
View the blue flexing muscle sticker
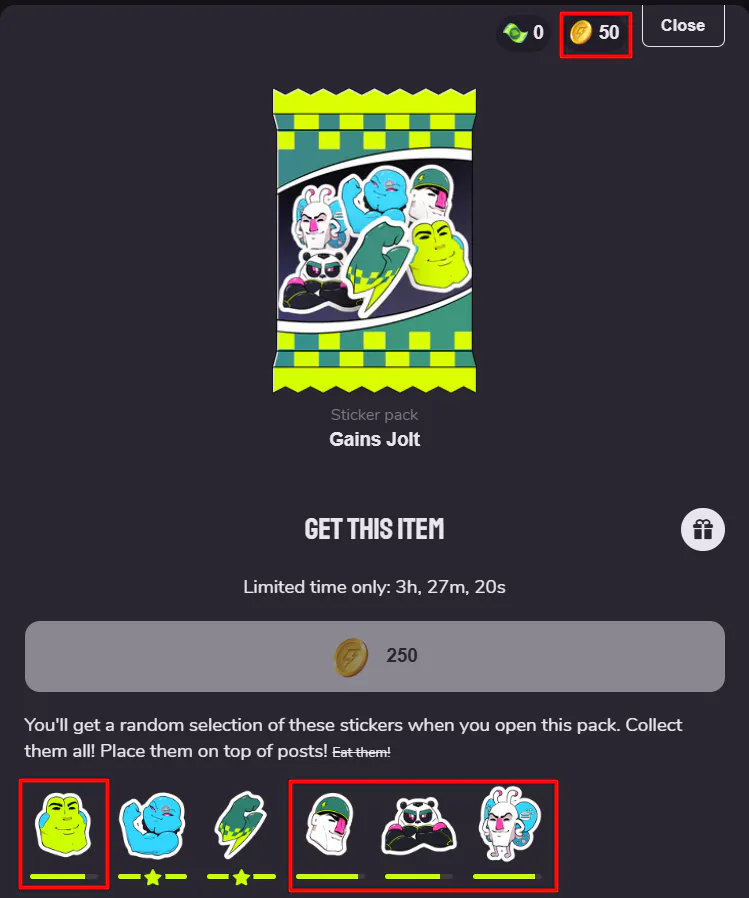click(x=152, y=828)
